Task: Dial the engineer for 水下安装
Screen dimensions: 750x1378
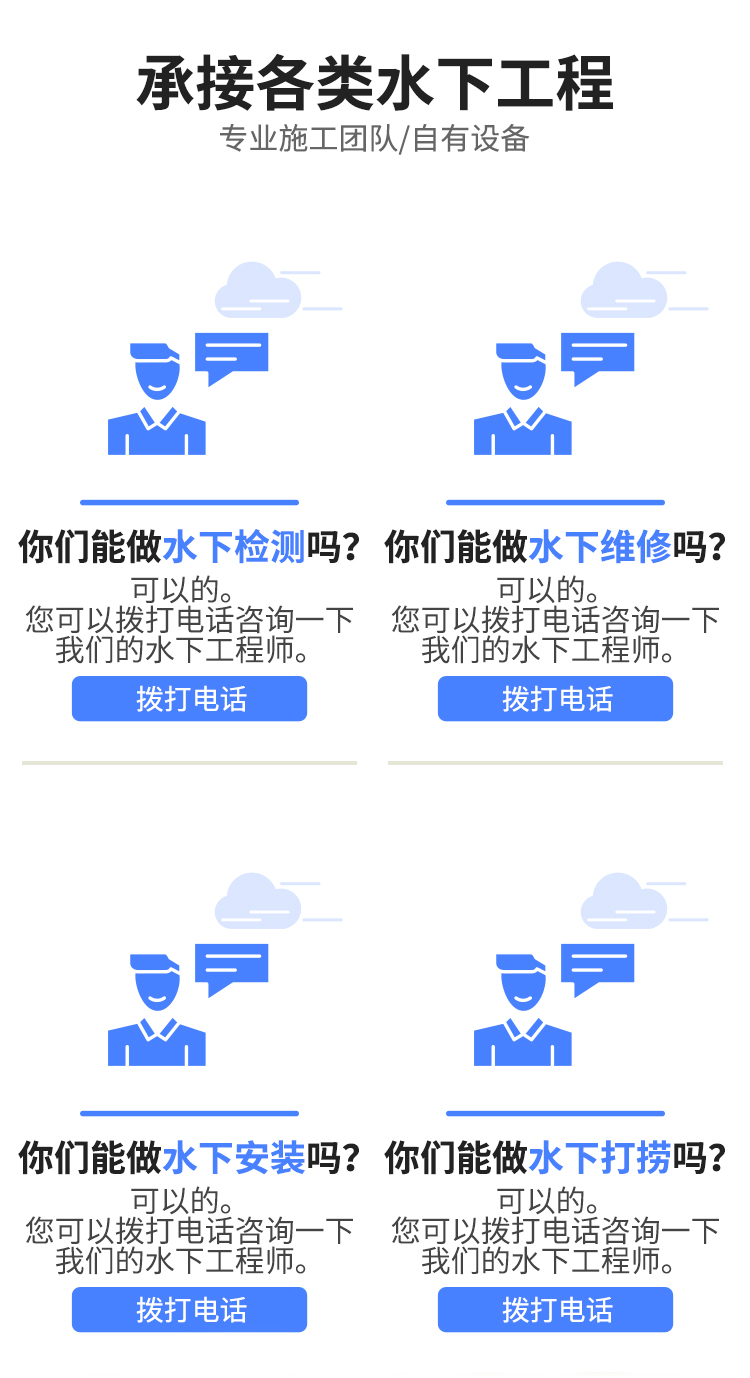Action: pos(189,1309)
